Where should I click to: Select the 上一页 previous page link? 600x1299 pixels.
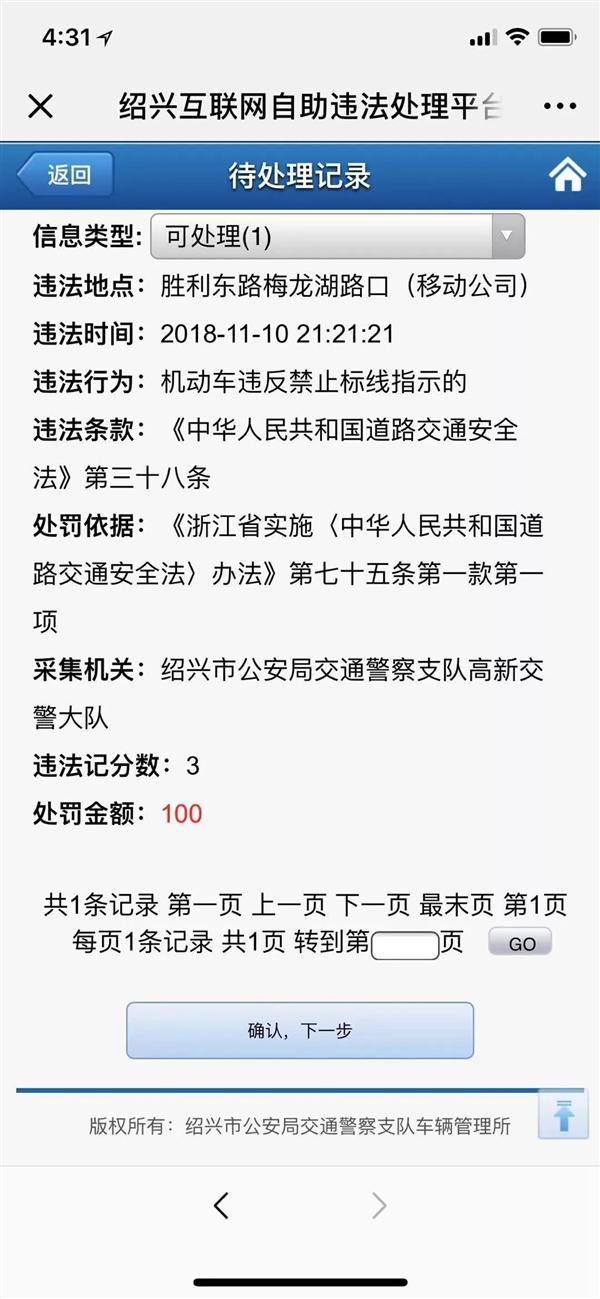click(289, 906)
